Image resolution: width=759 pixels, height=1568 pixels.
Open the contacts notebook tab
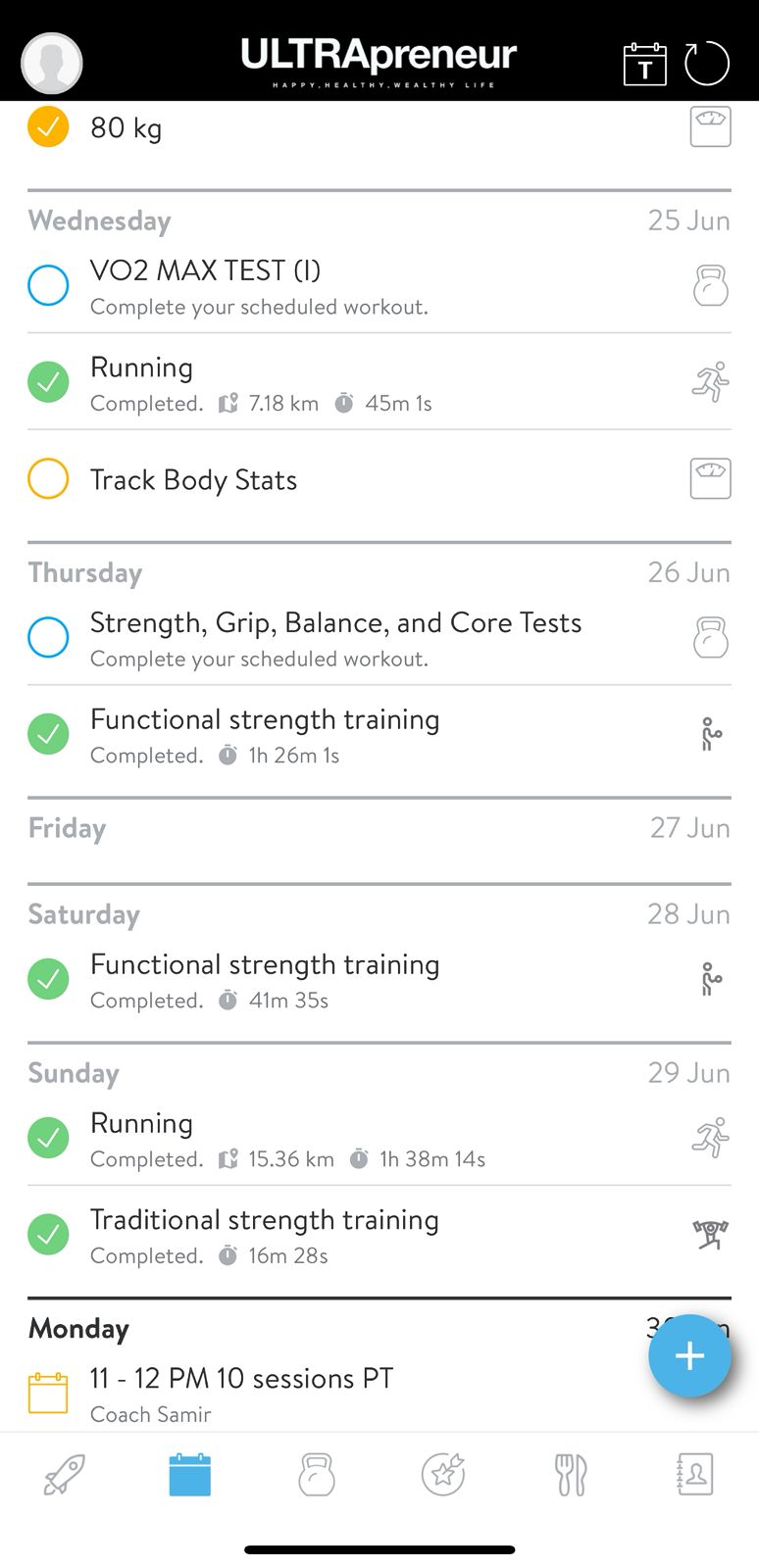695,1474
